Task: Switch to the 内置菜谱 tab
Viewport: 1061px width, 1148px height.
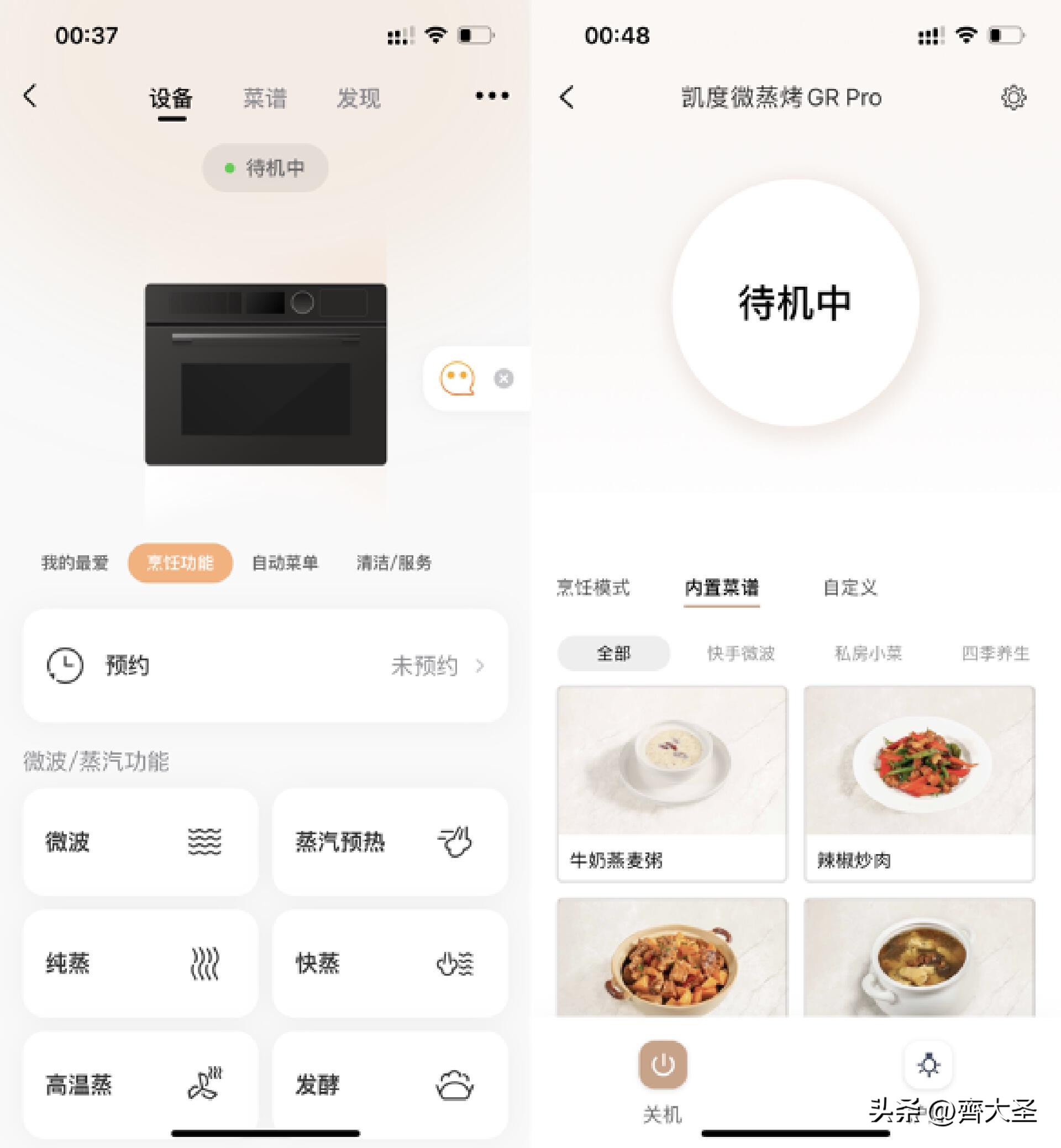Action: 722,588
